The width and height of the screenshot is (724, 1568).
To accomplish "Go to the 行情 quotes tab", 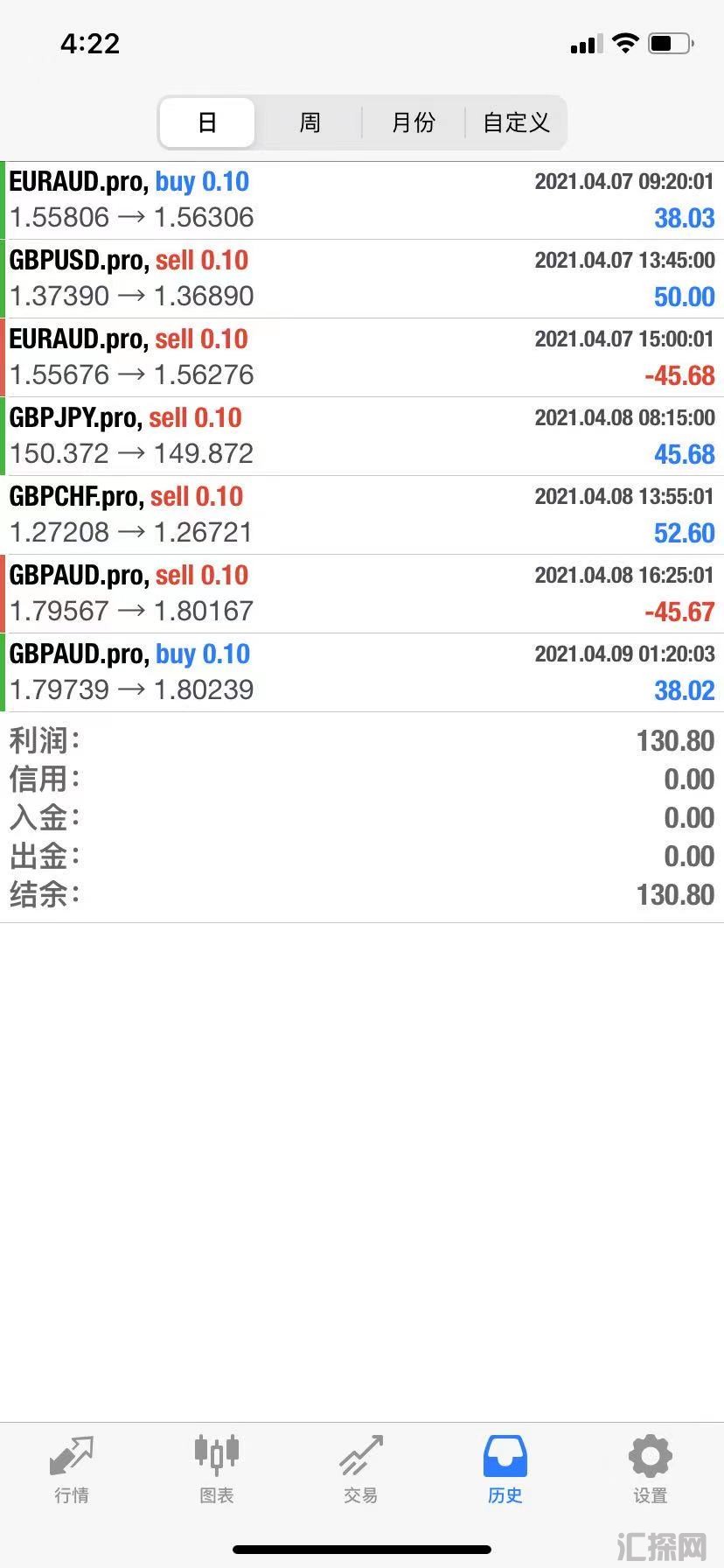I will (x=72, y=1470).
